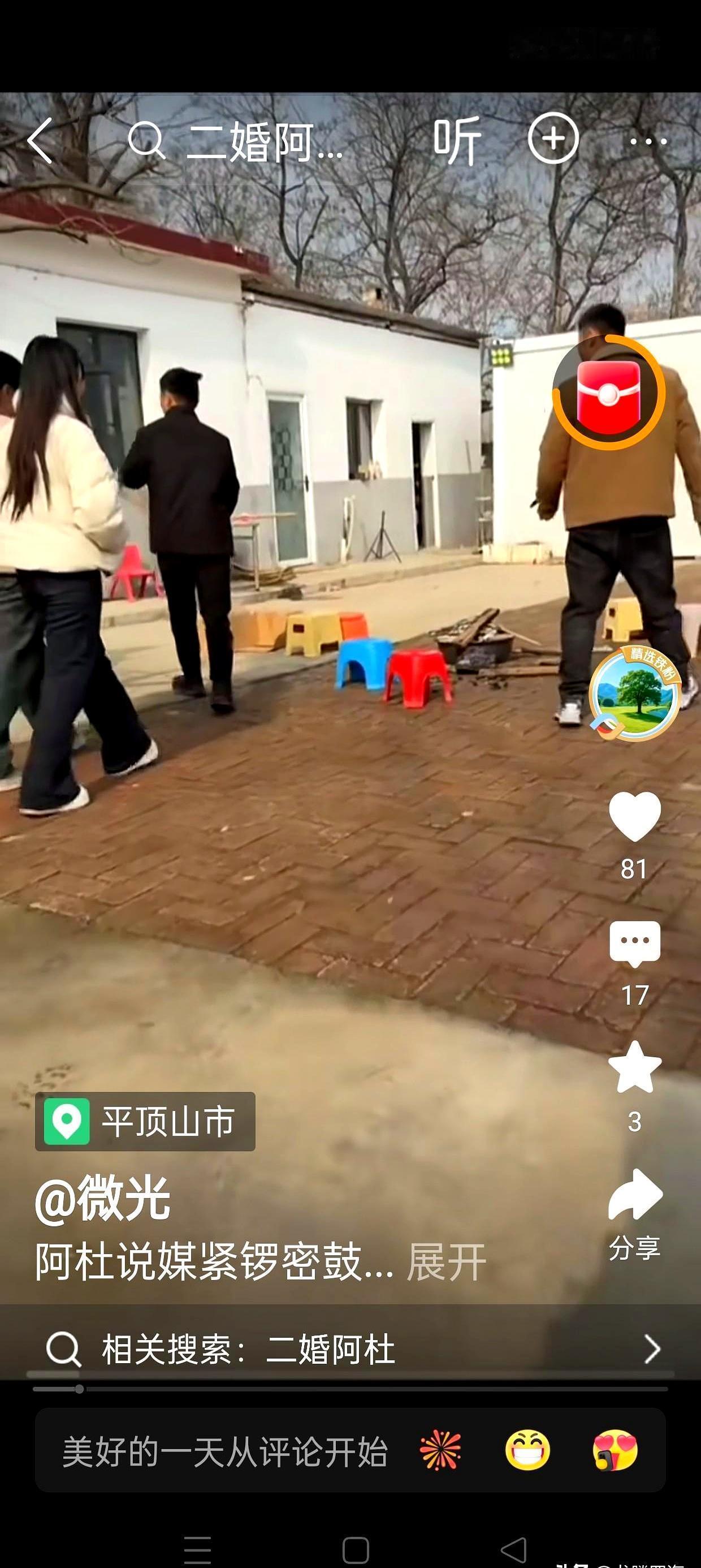The image size is (701, 1568).
Task: Open more options via the three-dots icon
Action: point(648,140)
